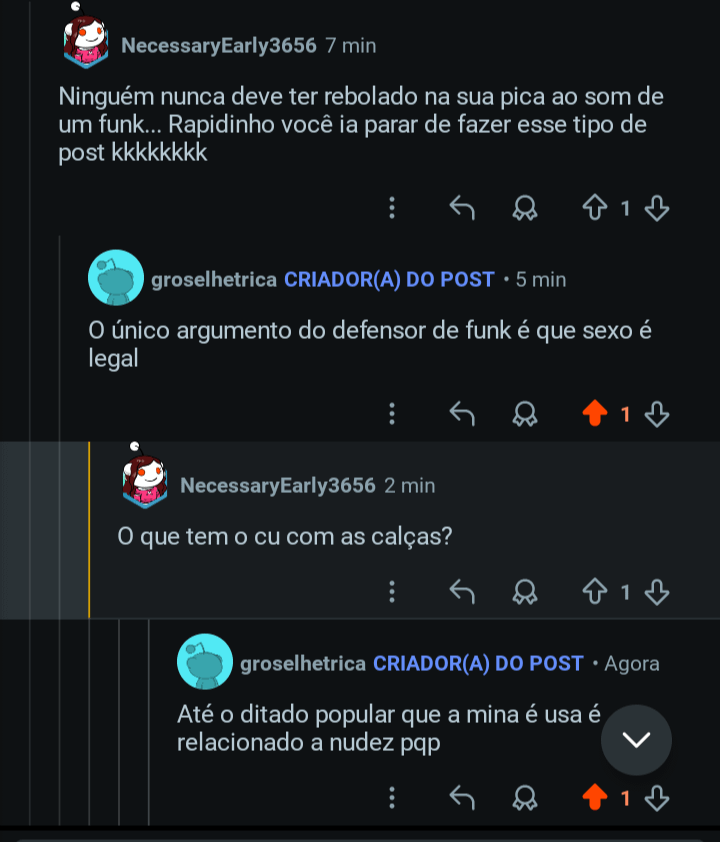
Task: Downvote the "Até o ditado popular" comment
Action: tap(657, 798)
